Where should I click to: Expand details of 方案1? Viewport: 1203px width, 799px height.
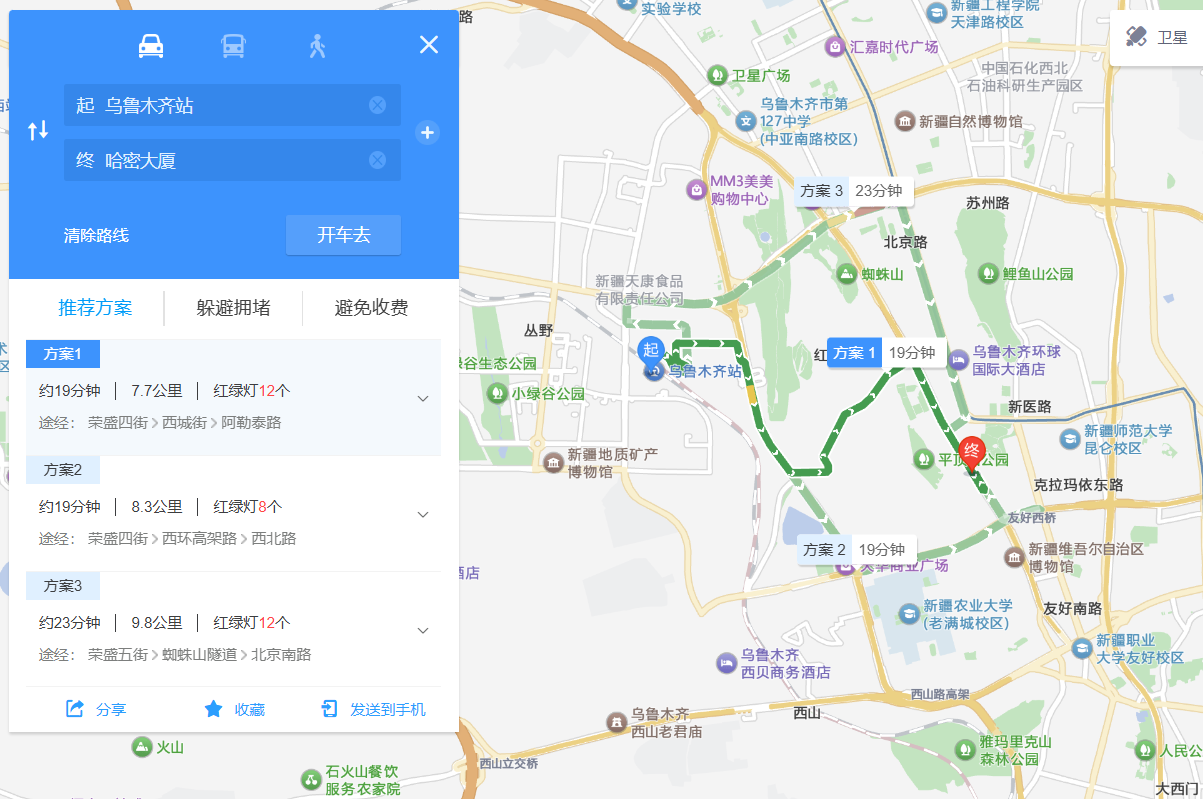click(422, 399)
